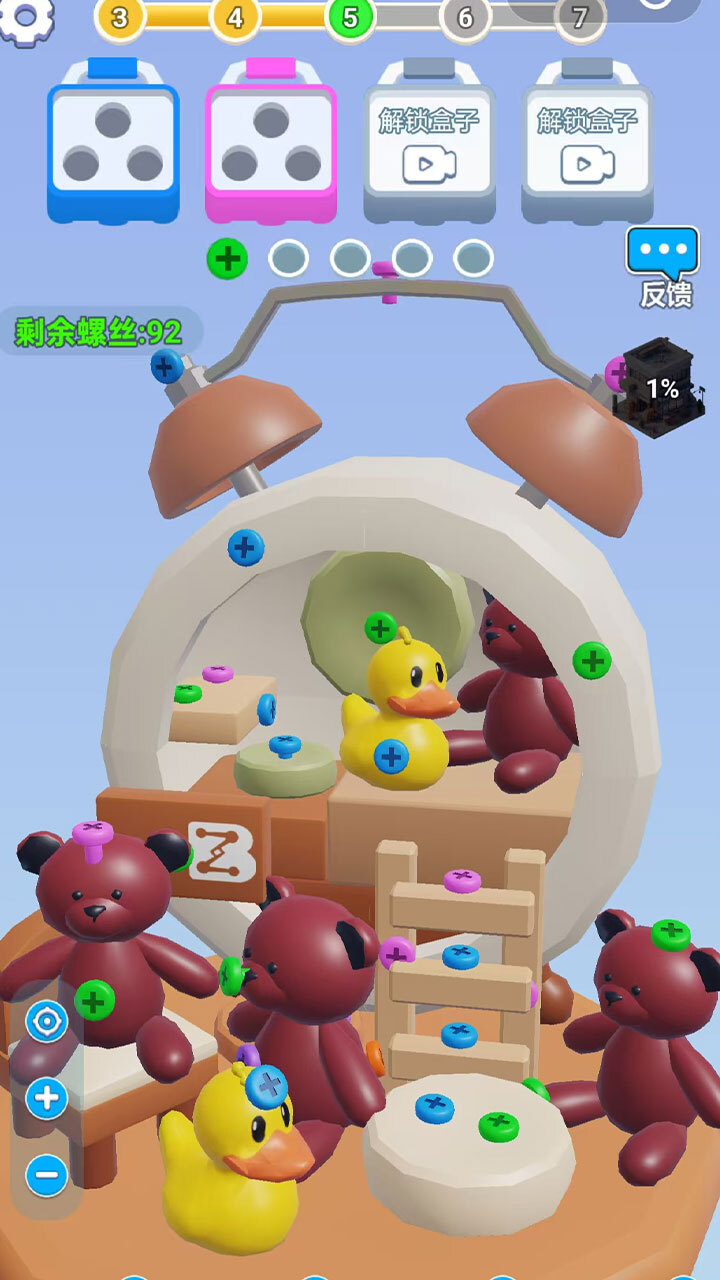Viewport: 720px width, 1280px height.
Task: Remove the blue screw on the clock's upper left face
Action: (x=245, y=547)
